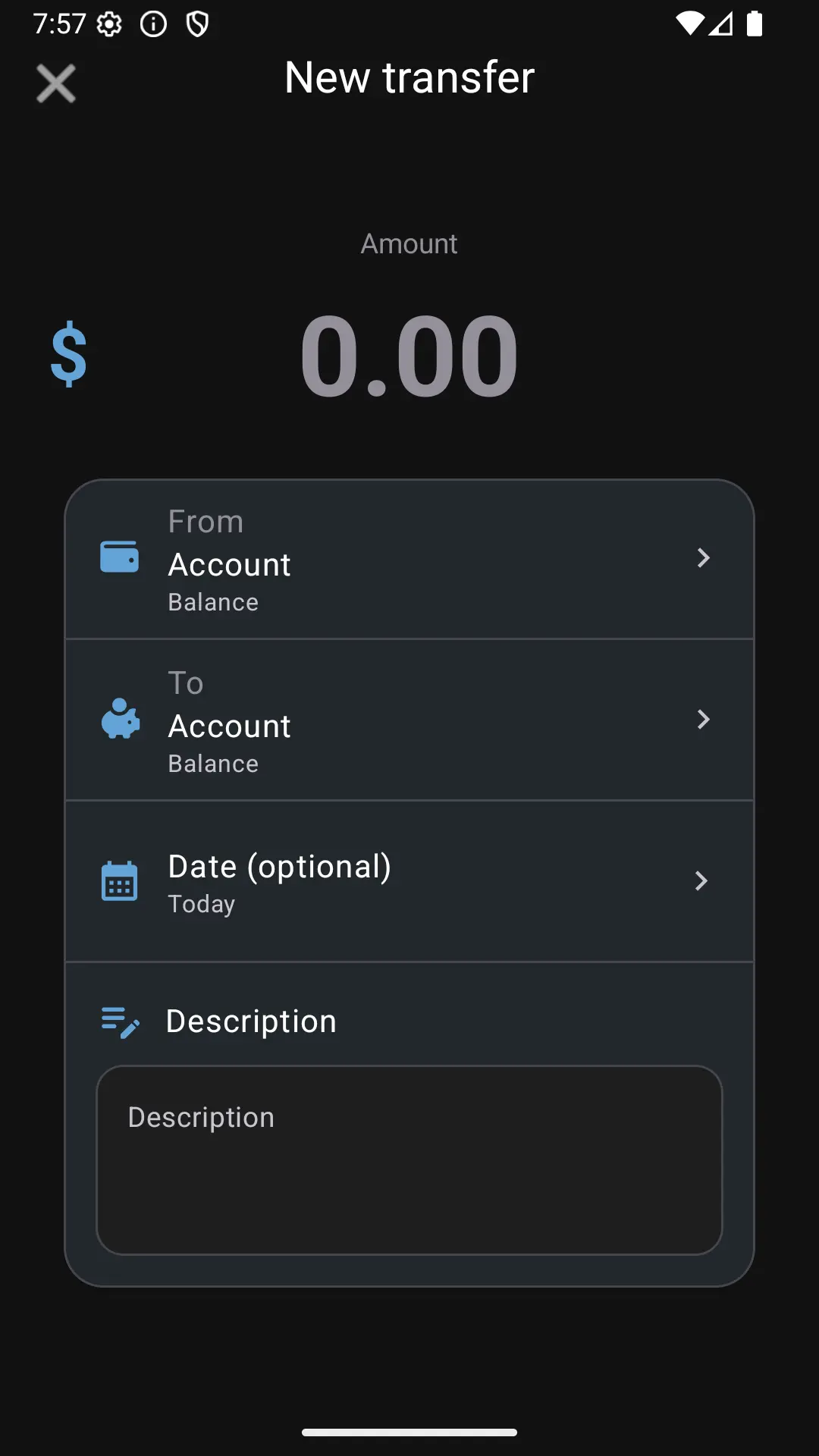Screen dimensions: 819x1456
Task: Select the wallet icon beside From account
Action: point(119,557)
